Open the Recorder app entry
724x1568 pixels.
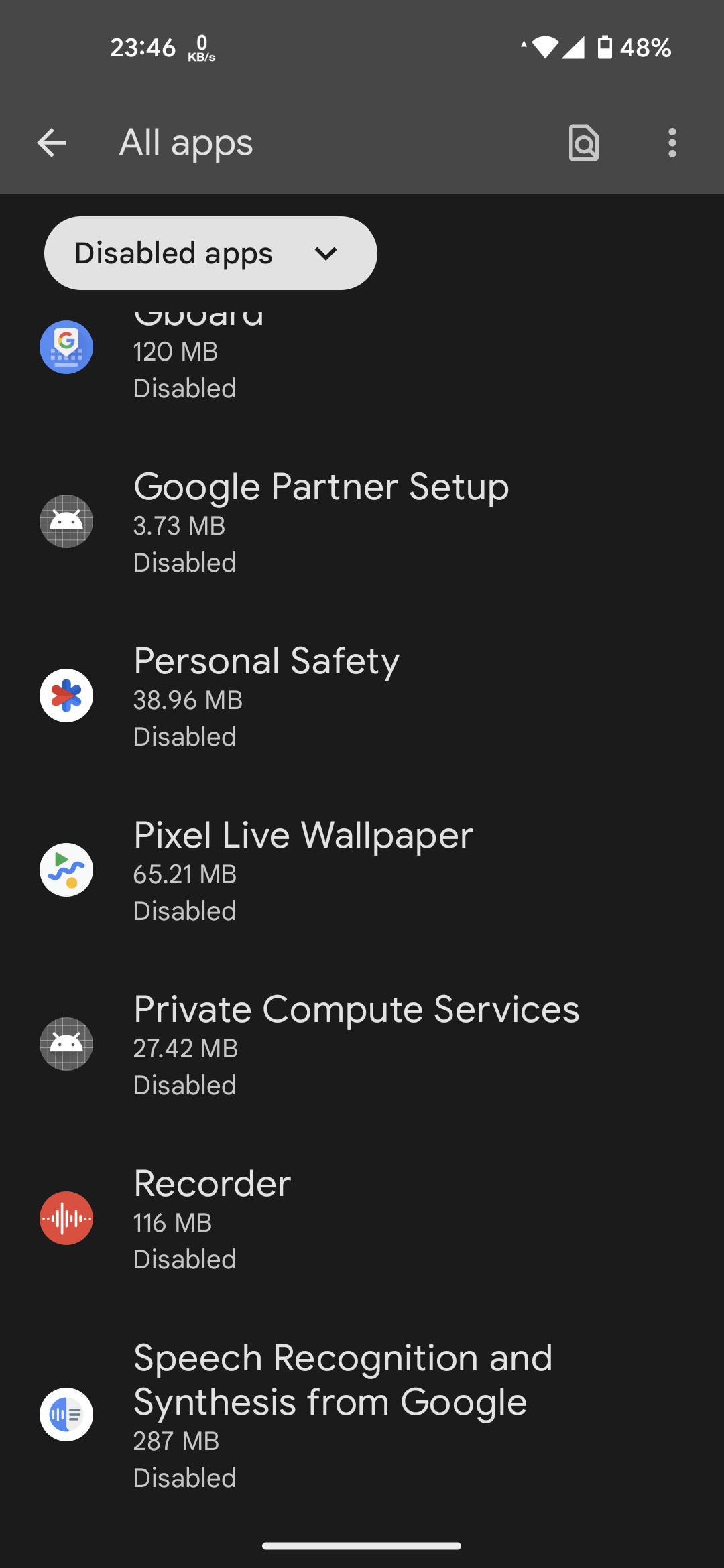click(362, 1218)
